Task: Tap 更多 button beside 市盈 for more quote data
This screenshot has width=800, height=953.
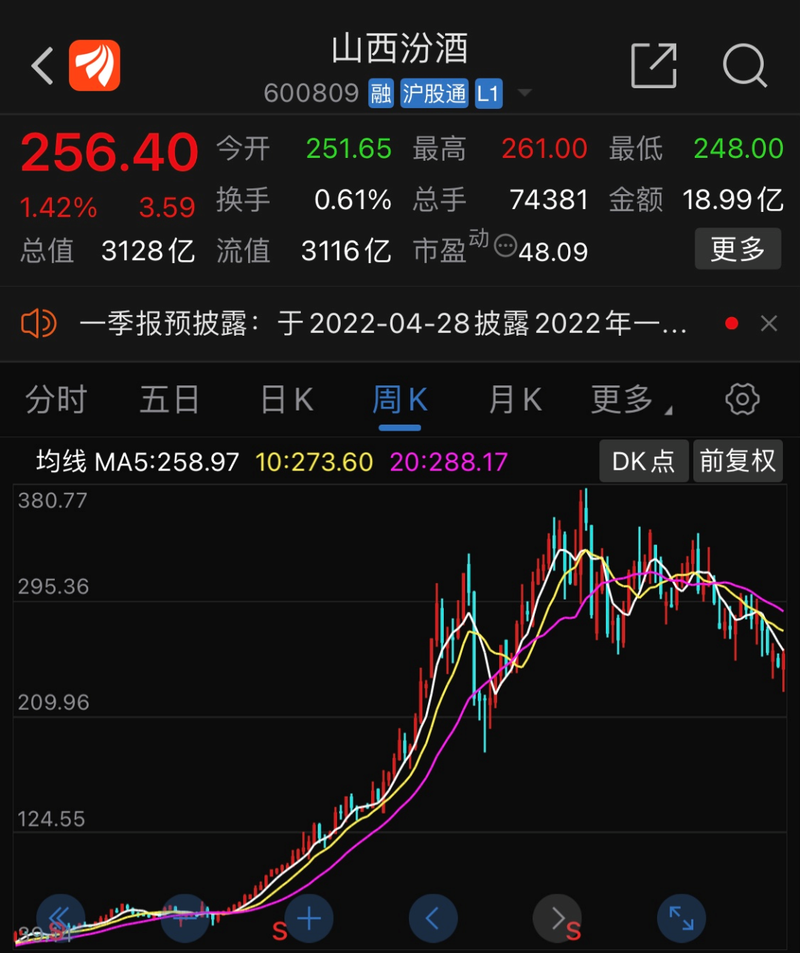Action: (737, 248)
